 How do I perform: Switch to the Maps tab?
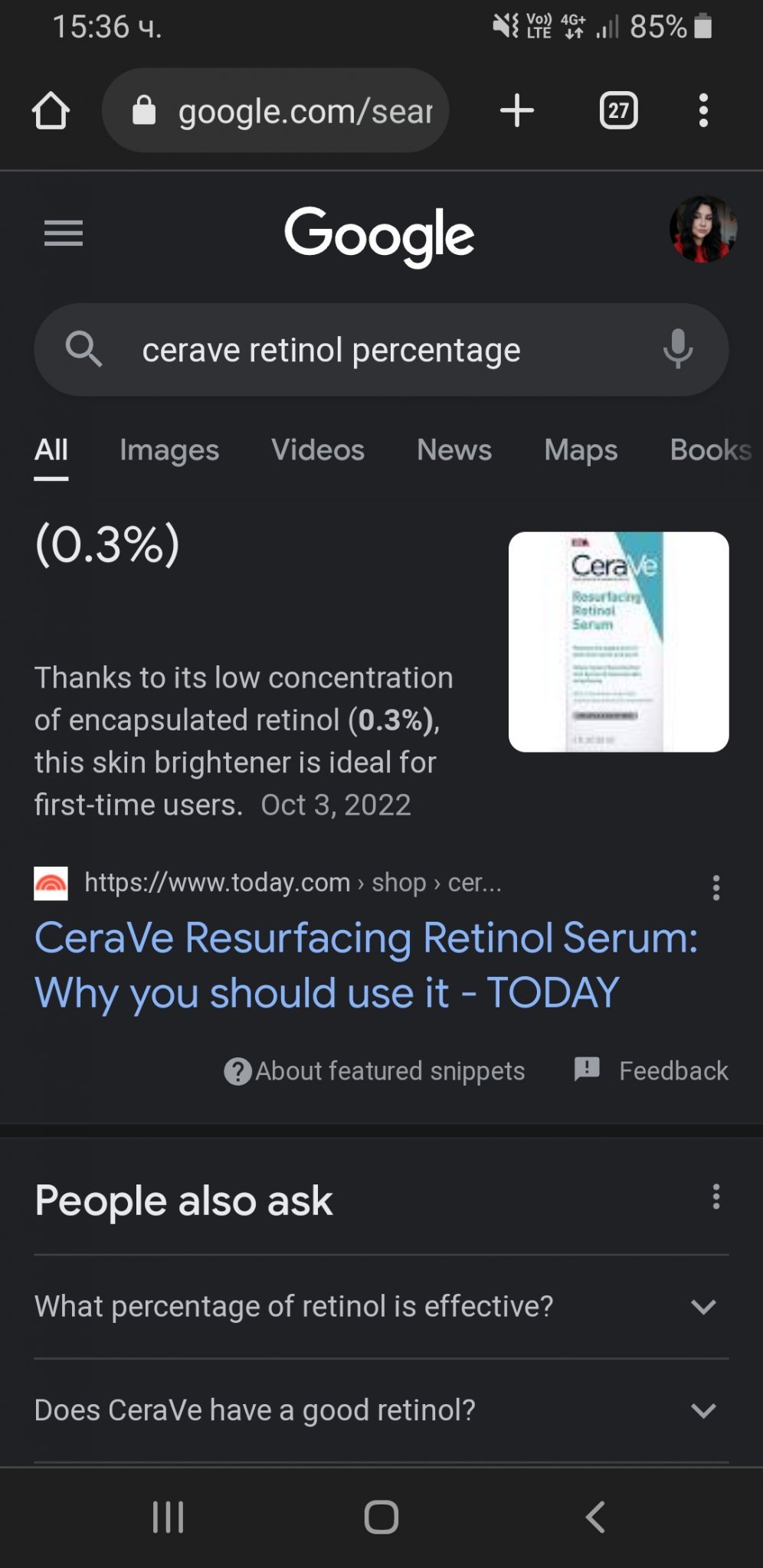tap(581, 450)
